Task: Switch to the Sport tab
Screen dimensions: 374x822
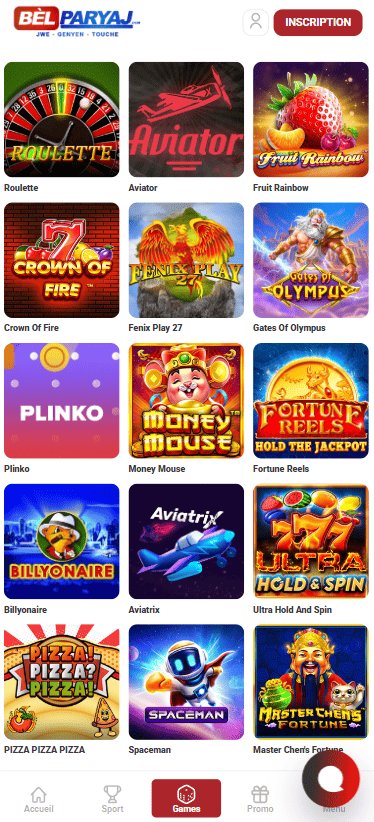Action: (112, 799)
